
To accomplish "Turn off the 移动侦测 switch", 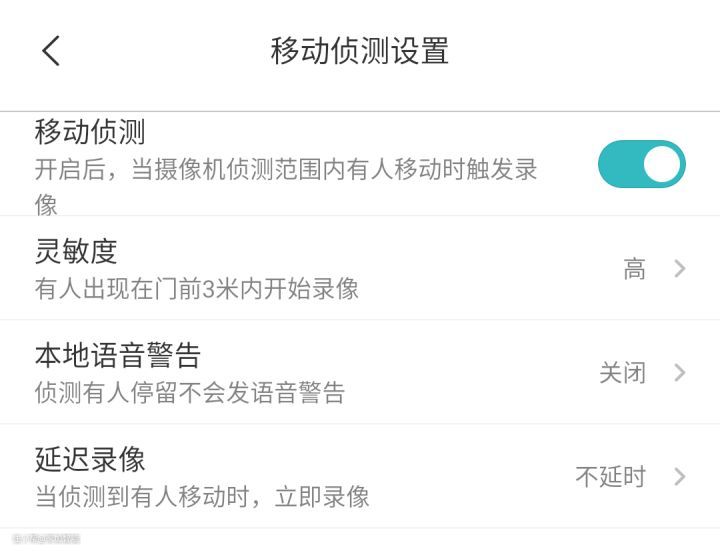I will 641,165.
